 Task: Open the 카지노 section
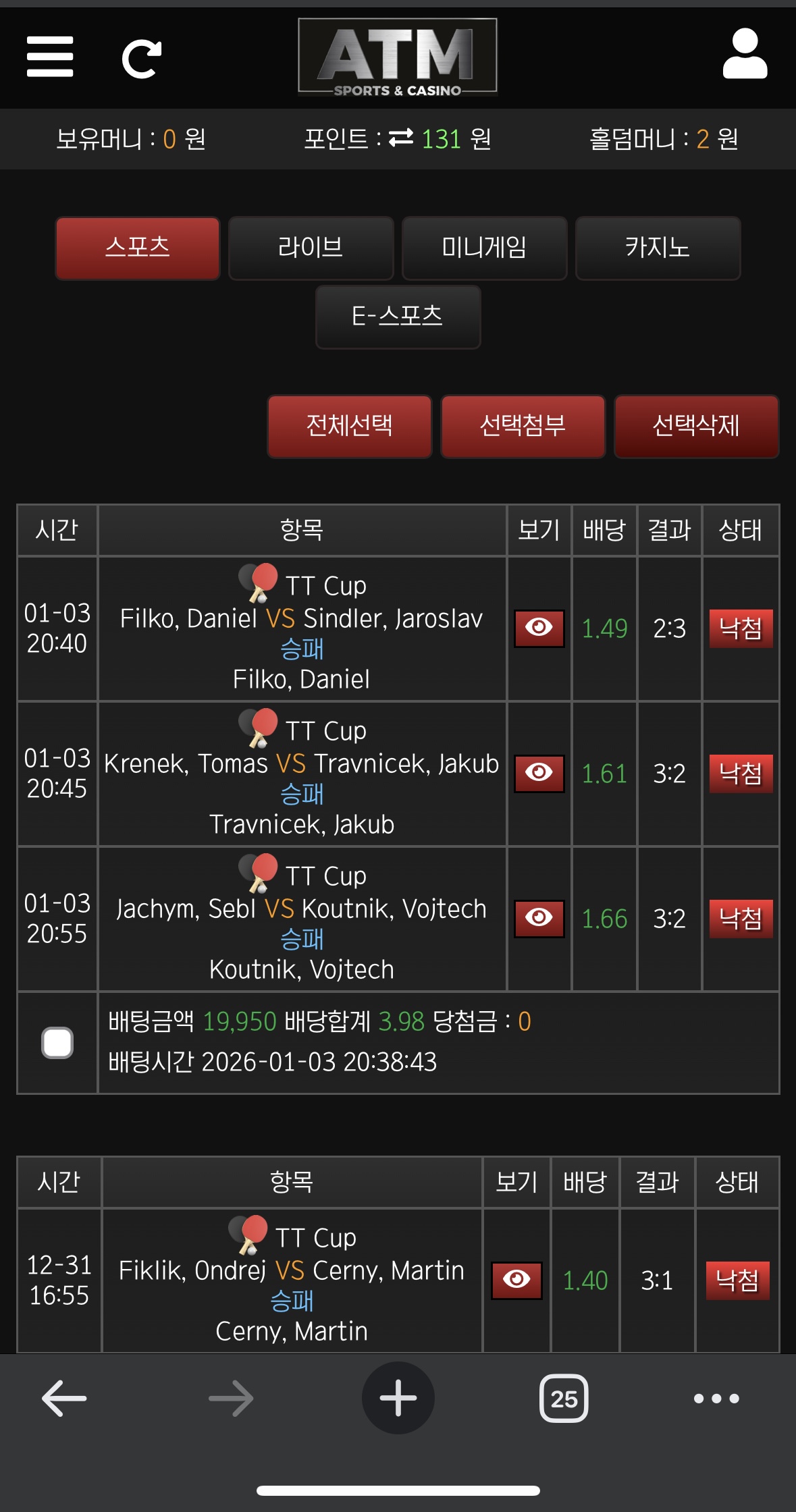pos(658,248)
